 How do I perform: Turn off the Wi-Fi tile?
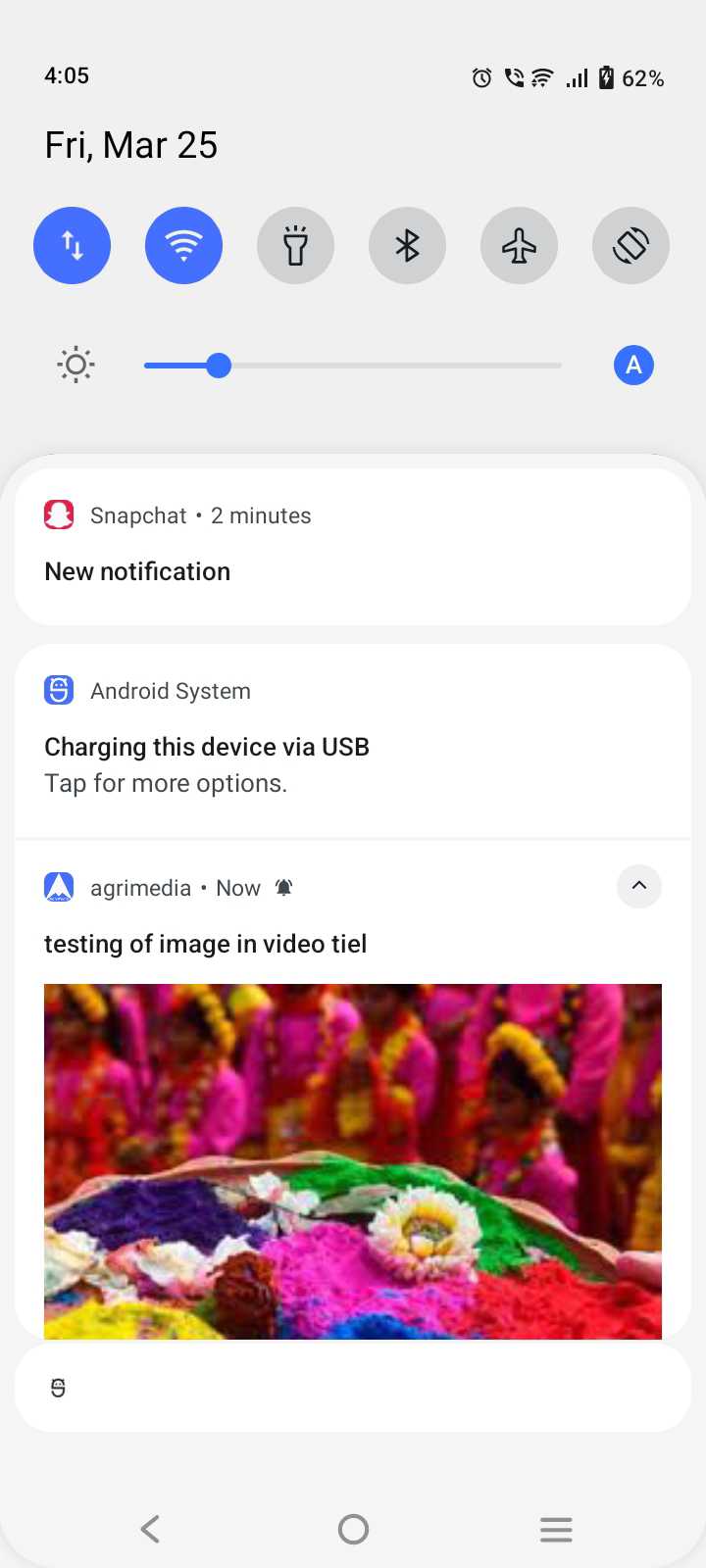[x=183, y=245]
